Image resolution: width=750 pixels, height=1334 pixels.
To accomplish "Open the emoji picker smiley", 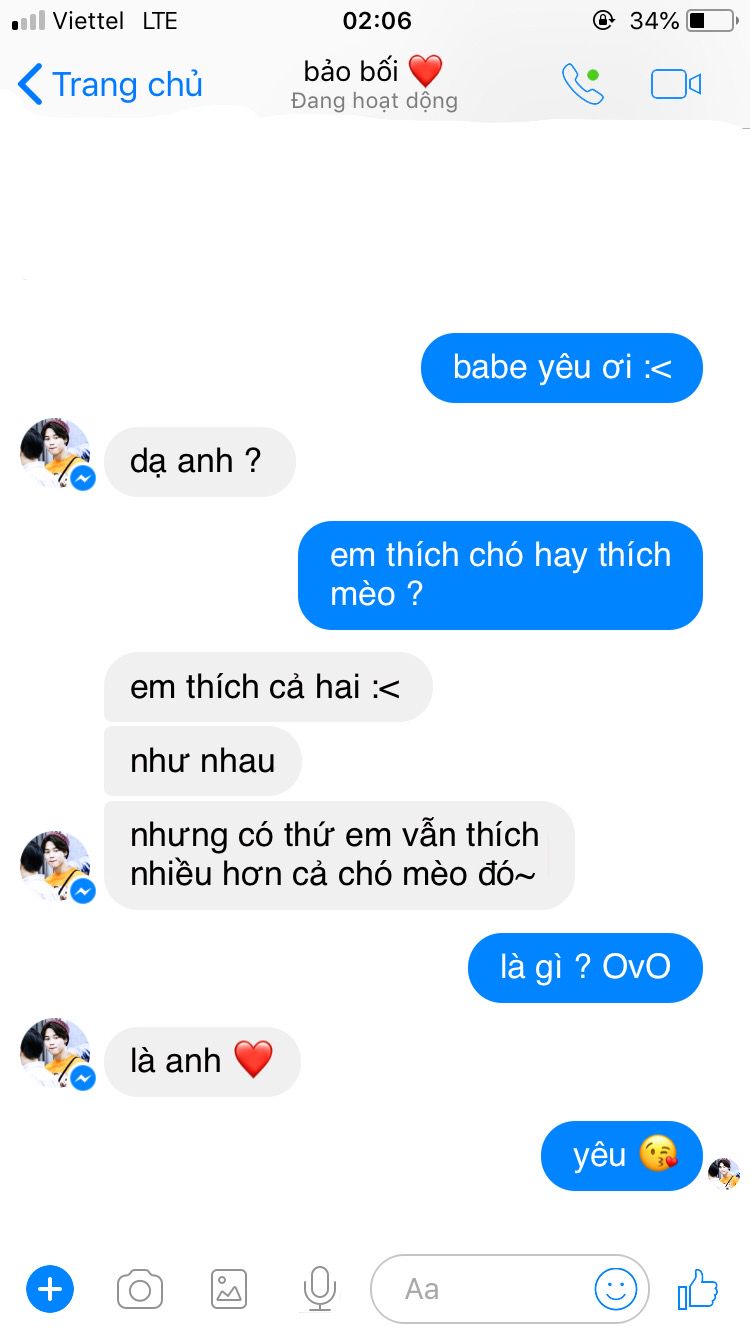I will click(616, 1289).
